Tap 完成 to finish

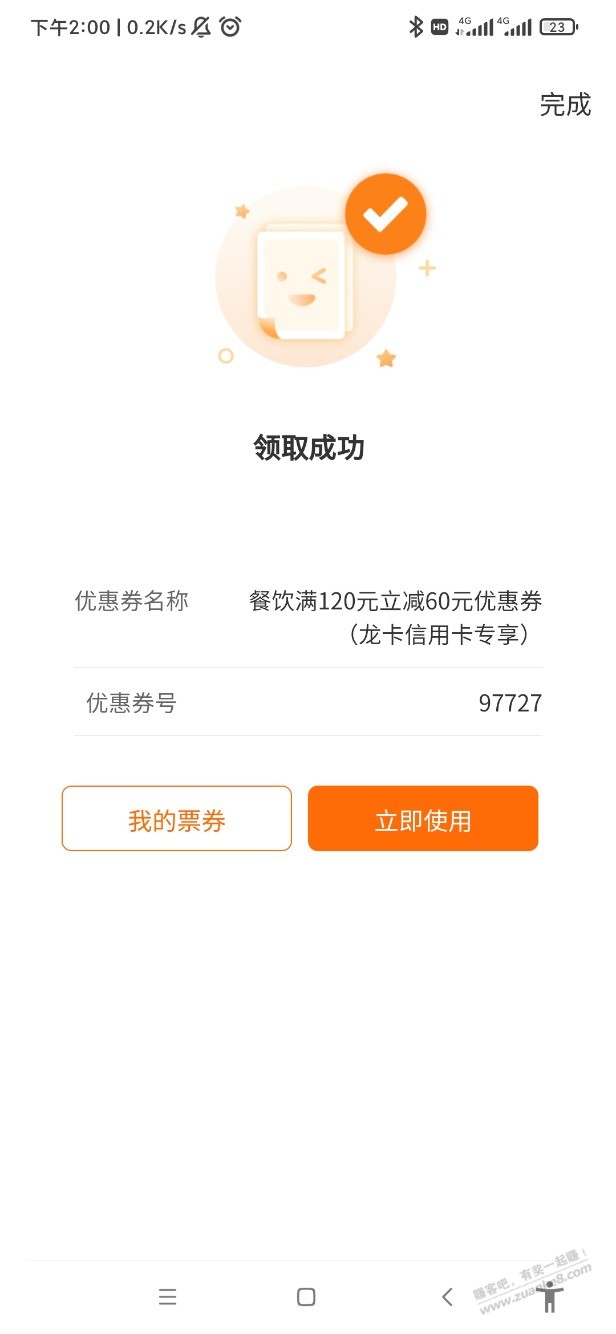tap(565, 105)
